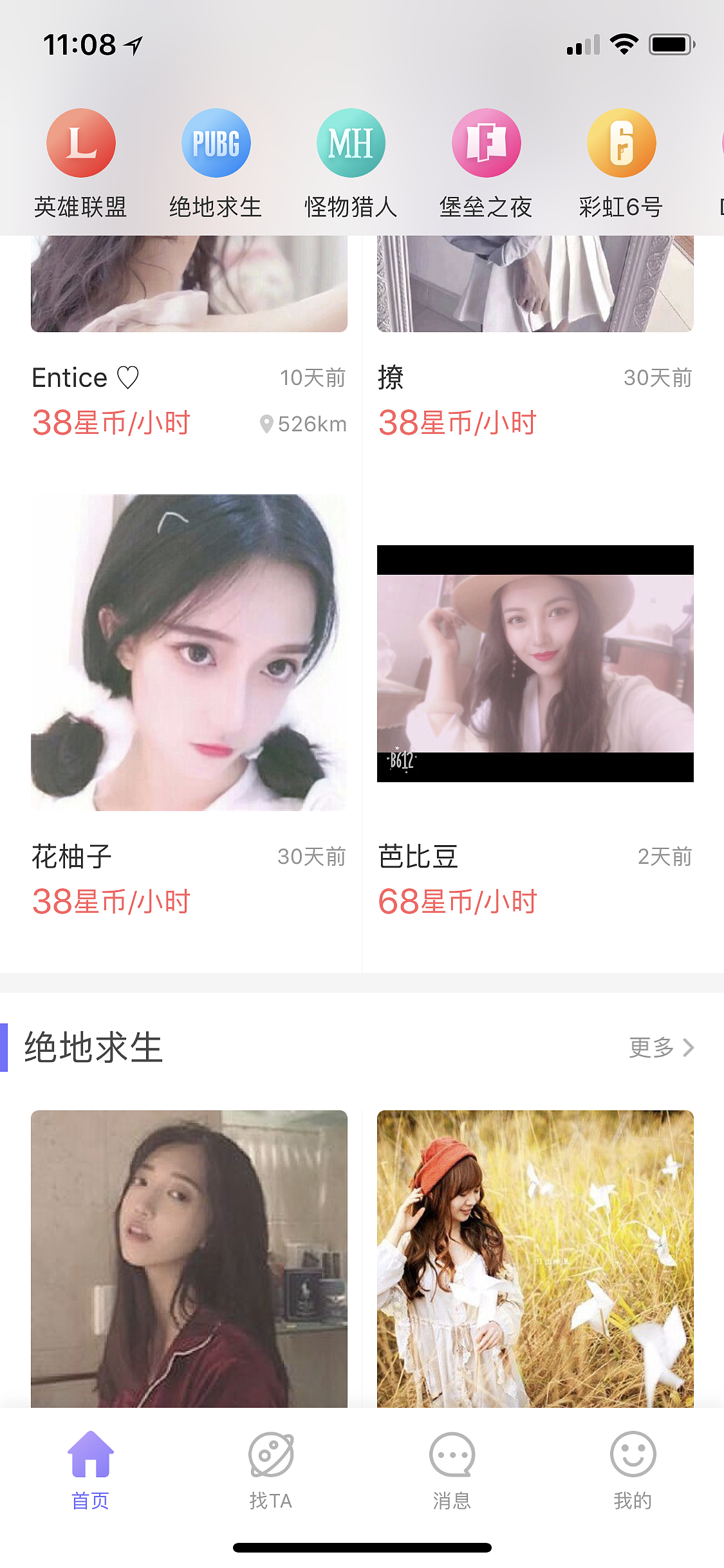Tap the username 芭比豆

pos(417,856)
